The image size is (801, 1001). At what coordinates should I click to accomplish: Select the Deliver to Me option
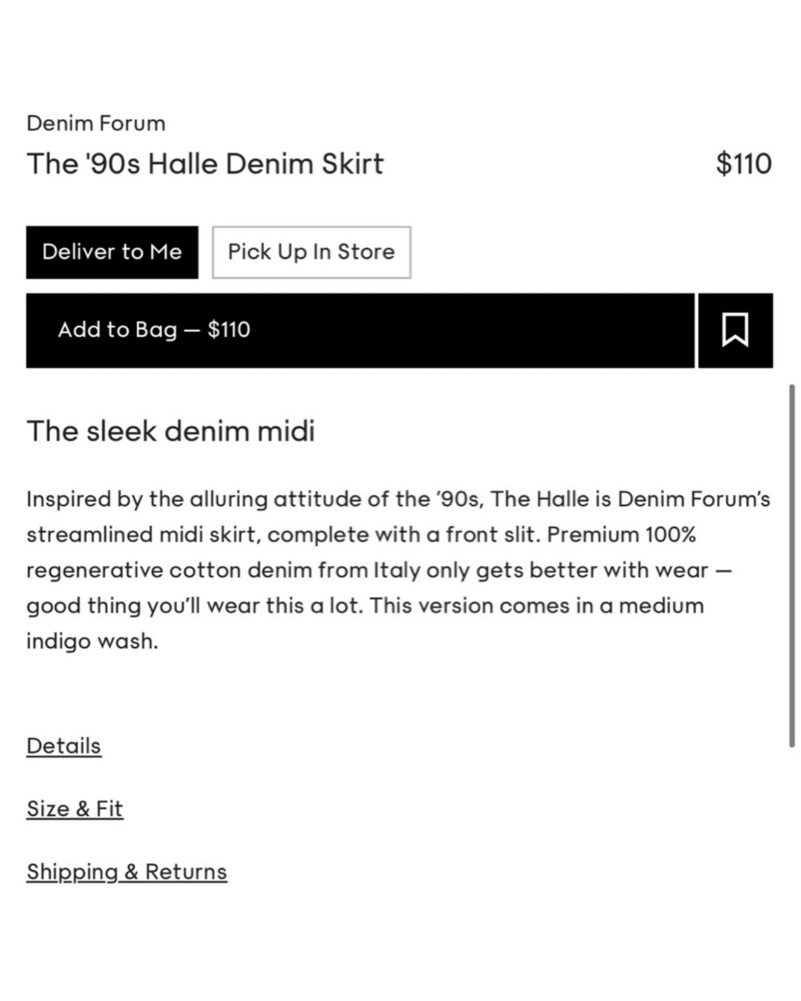(x=112, y=252)
